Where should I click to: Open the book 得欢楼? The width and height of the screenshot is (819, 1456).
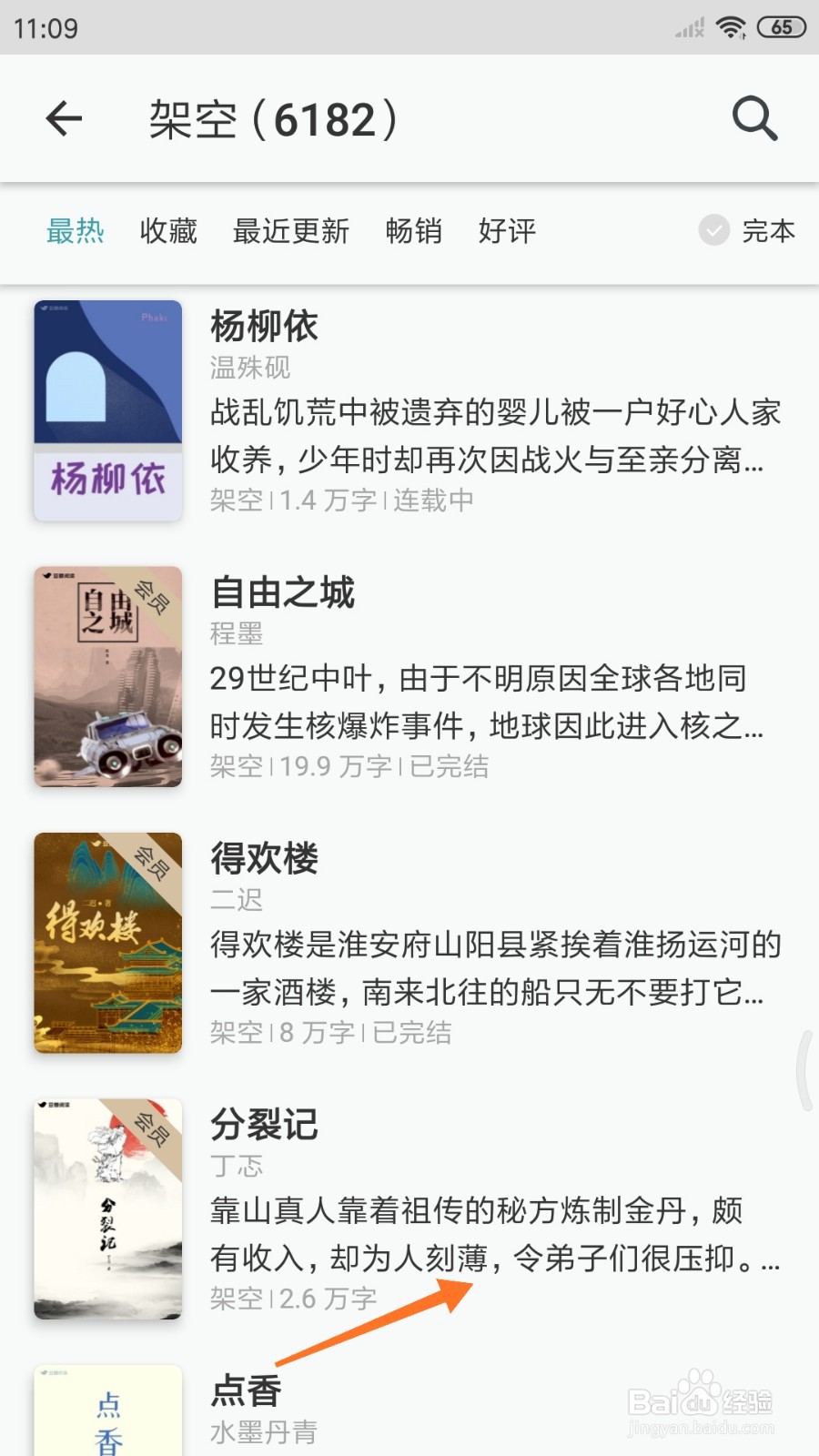click(x=409, y=943)
